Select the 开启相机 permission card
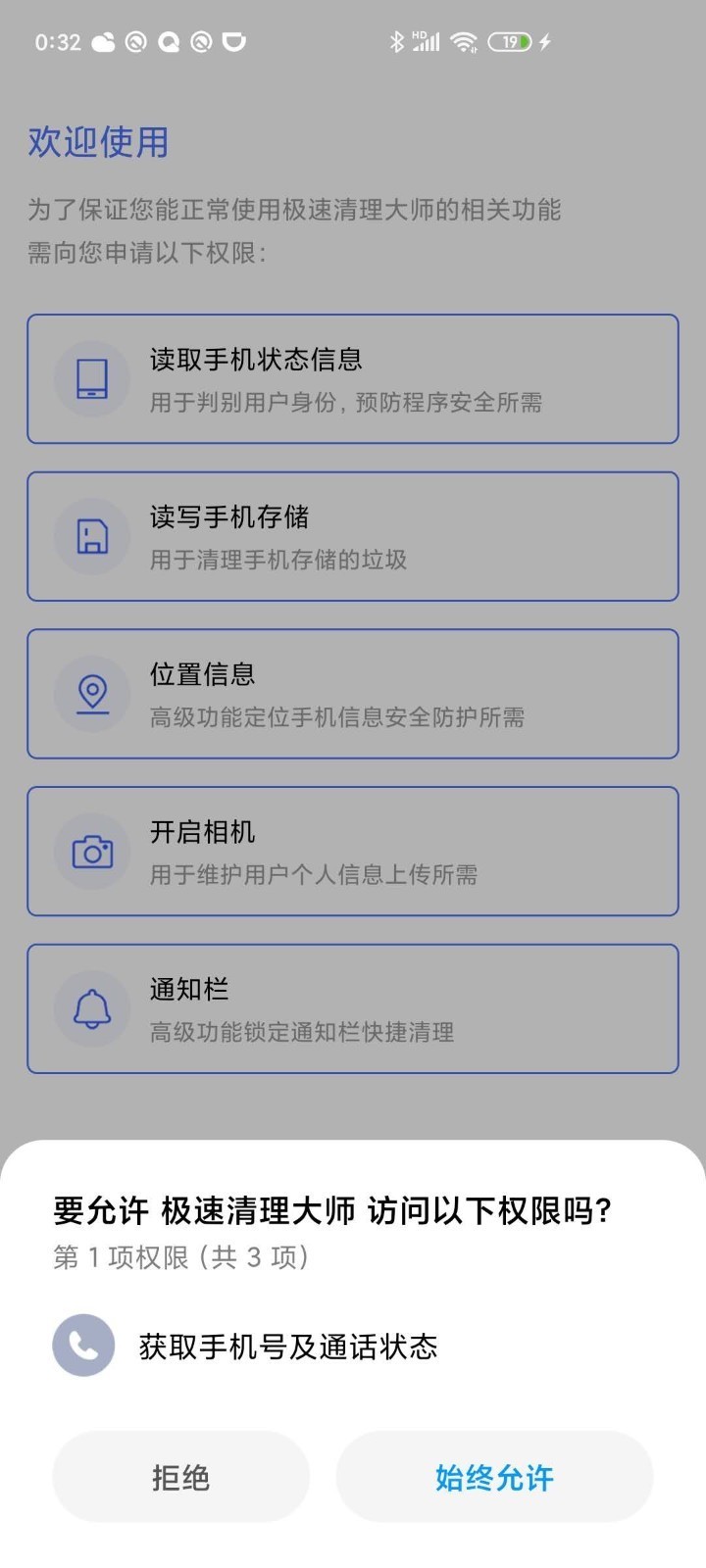Viewport: 706px width, 1568px height. pyautogui.click(x=353, y=851)
